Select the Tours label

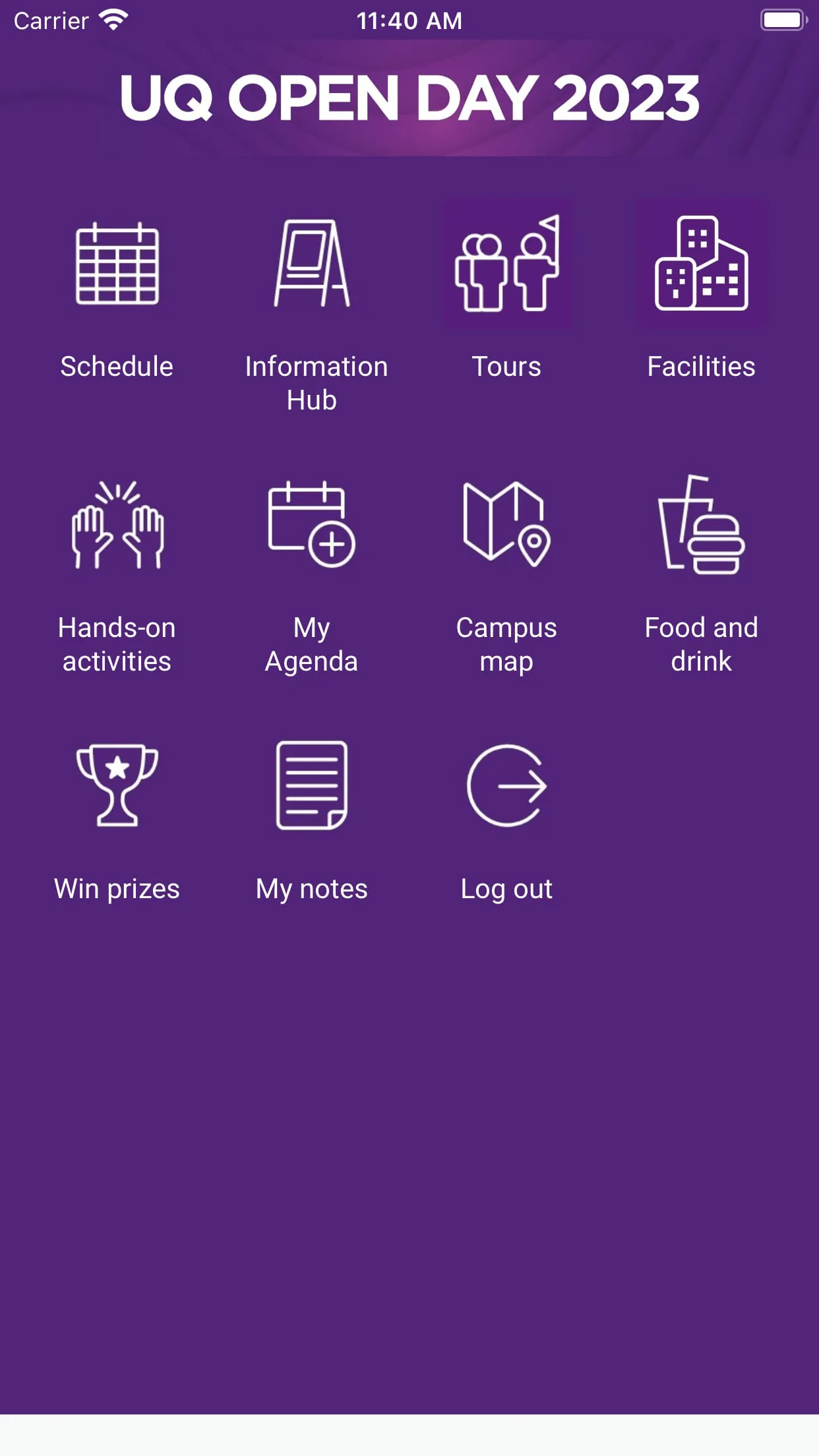(506, 366)
